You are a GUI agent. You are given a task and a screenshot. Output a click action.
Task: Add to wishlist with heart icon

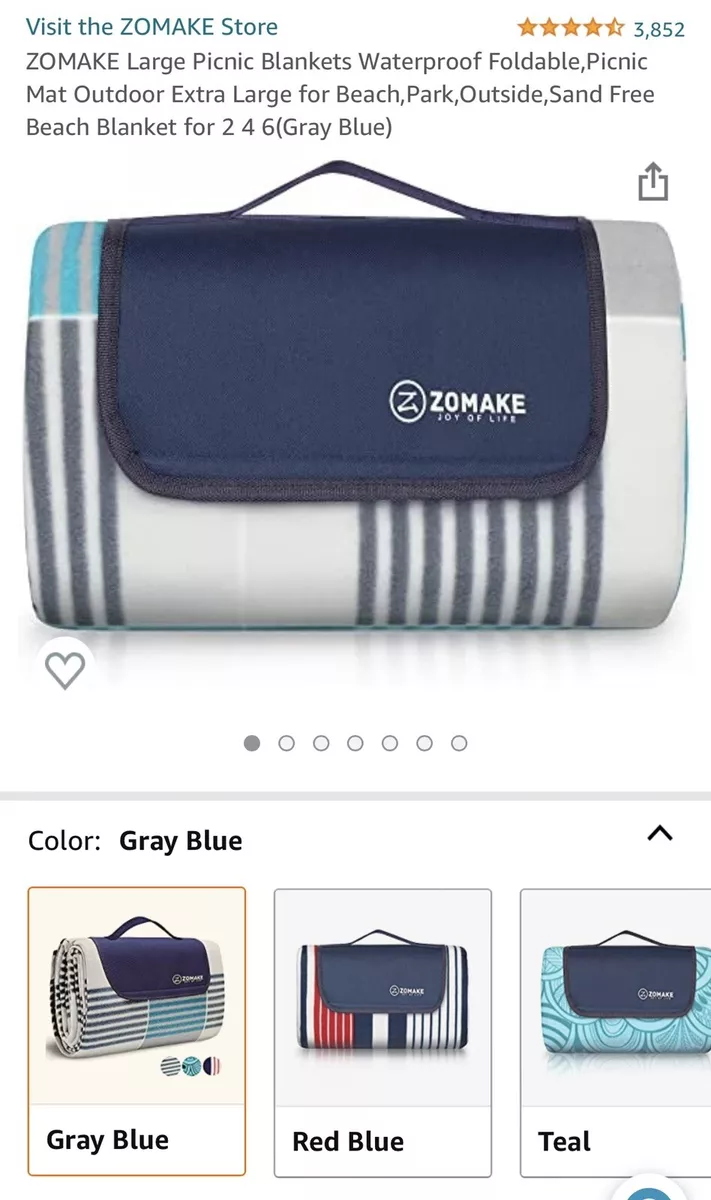pyautogui.click(x=66, y=671)
